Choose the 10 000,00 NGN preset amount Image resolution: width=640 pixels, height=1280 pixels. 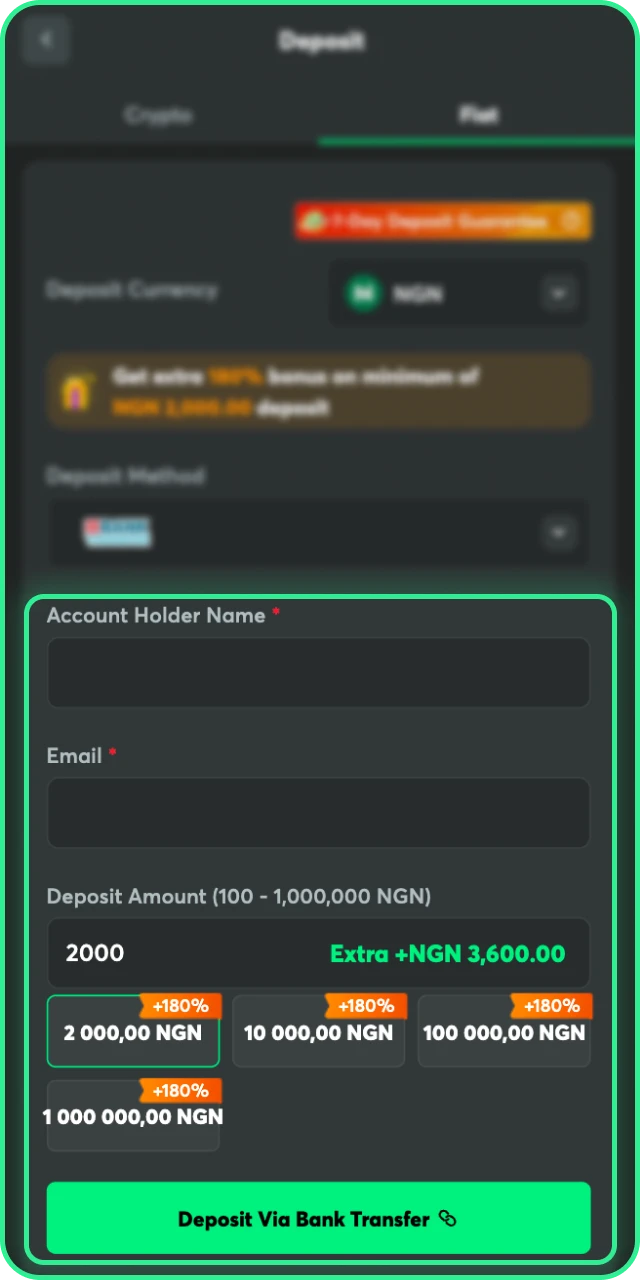tap(318, 1033)
